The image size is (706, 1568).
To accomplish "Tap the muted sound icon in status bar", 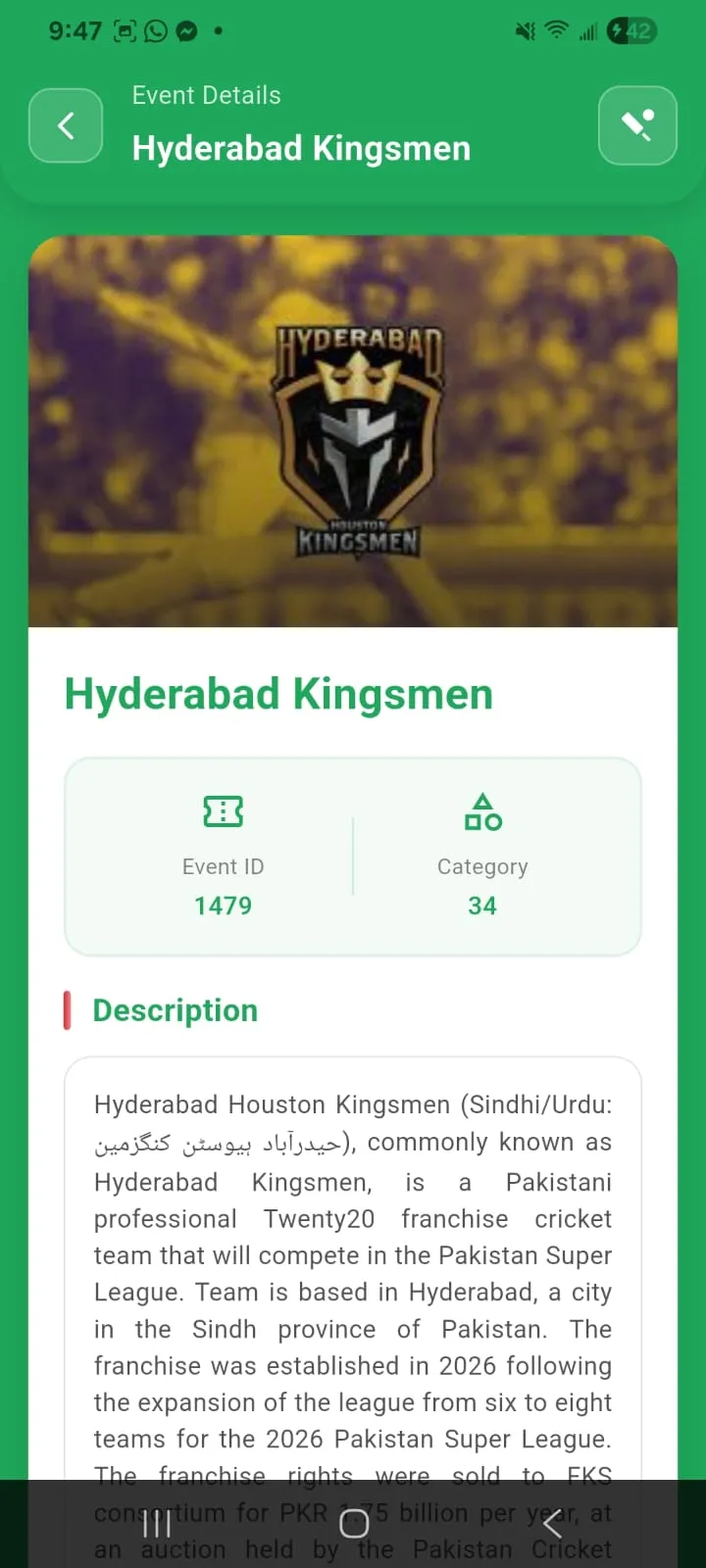I will coord(524,29).
